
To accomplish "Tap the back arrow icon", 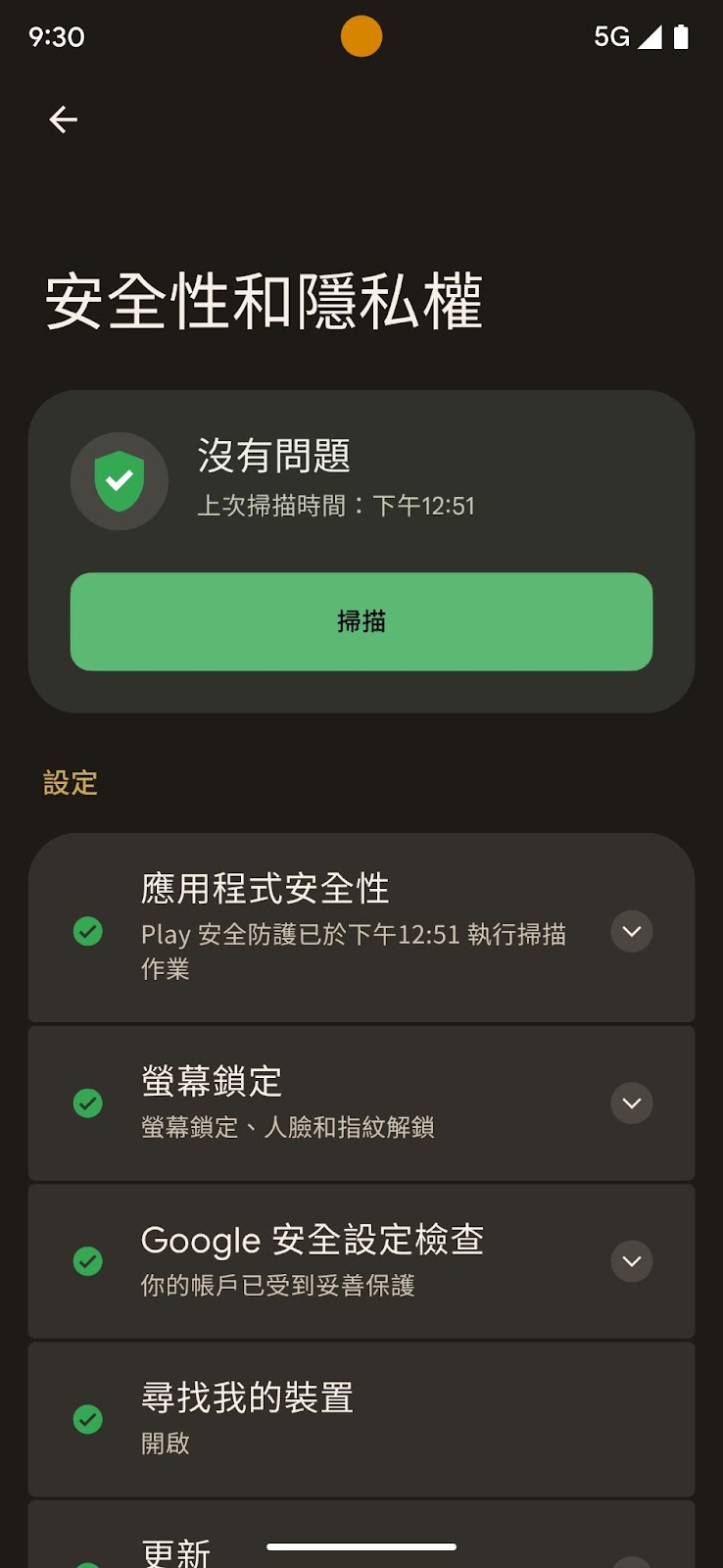I will (63, 120).
